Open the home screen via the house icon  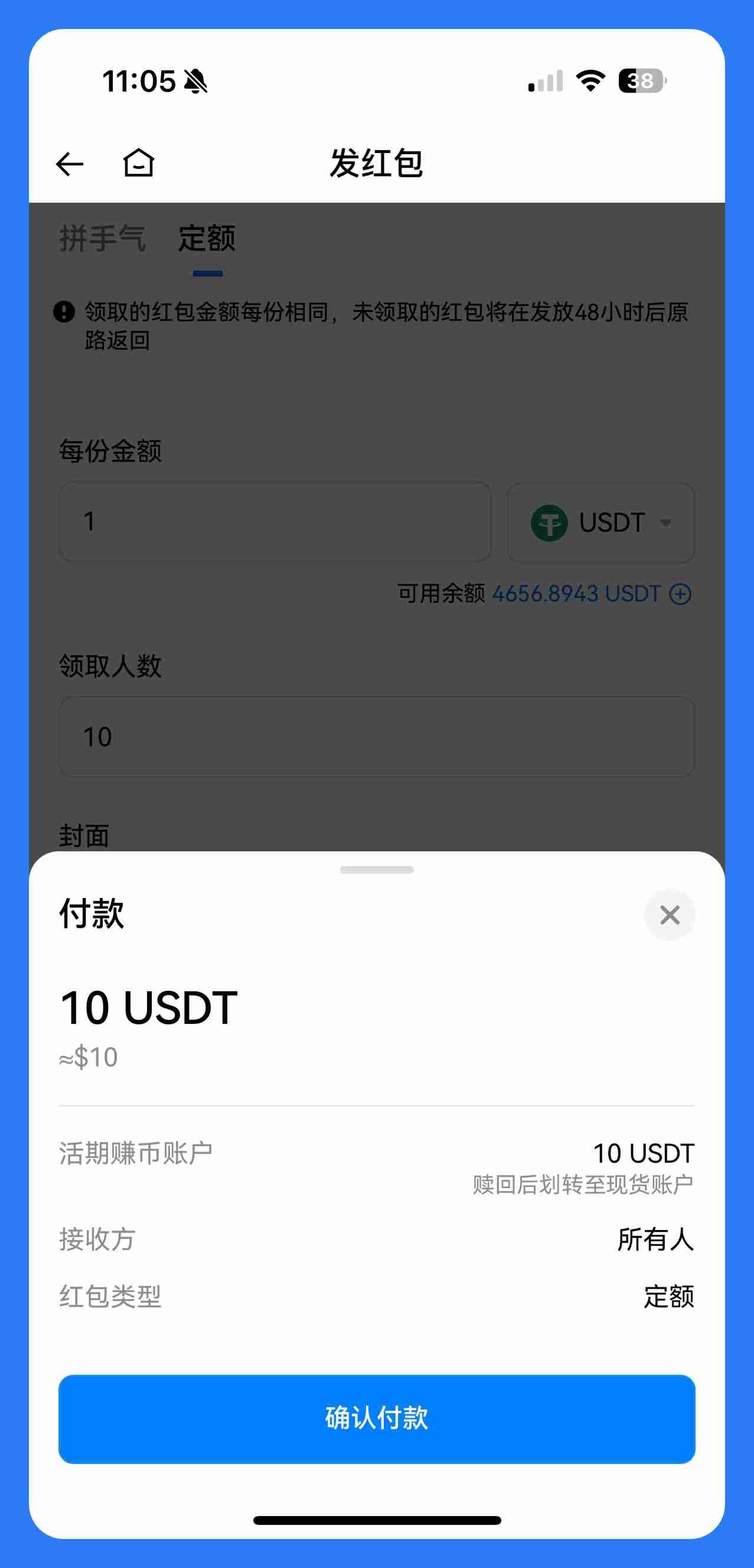coord(138,163)
